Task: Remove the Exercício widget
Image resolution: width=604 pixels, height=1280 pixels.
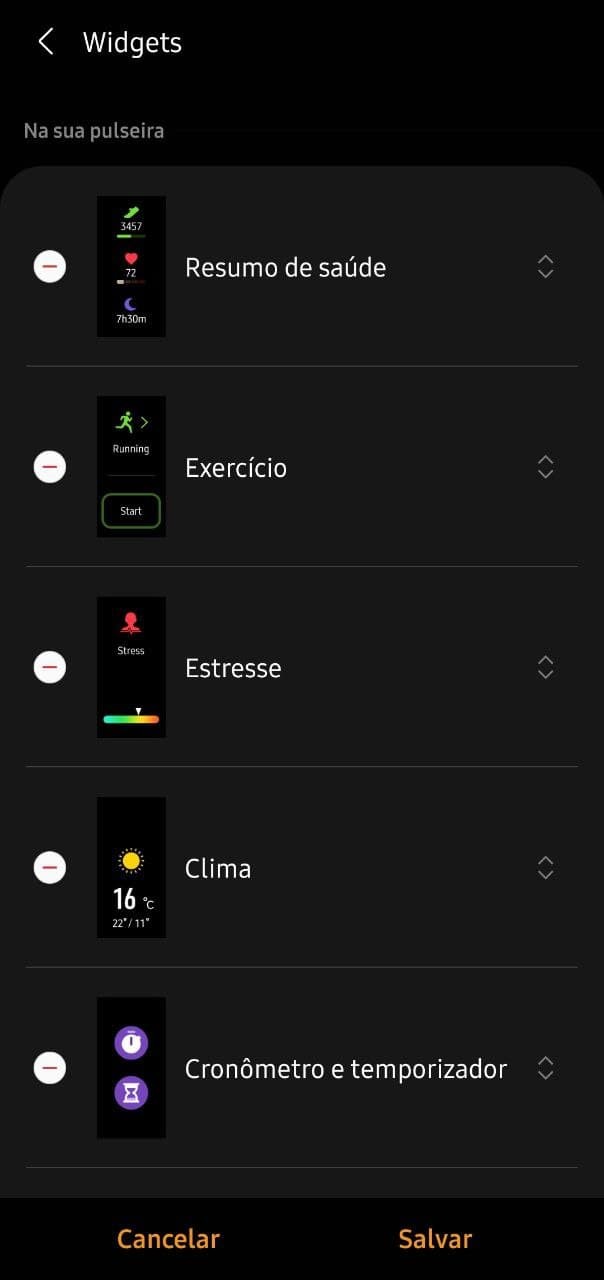Action: point(50,467)
